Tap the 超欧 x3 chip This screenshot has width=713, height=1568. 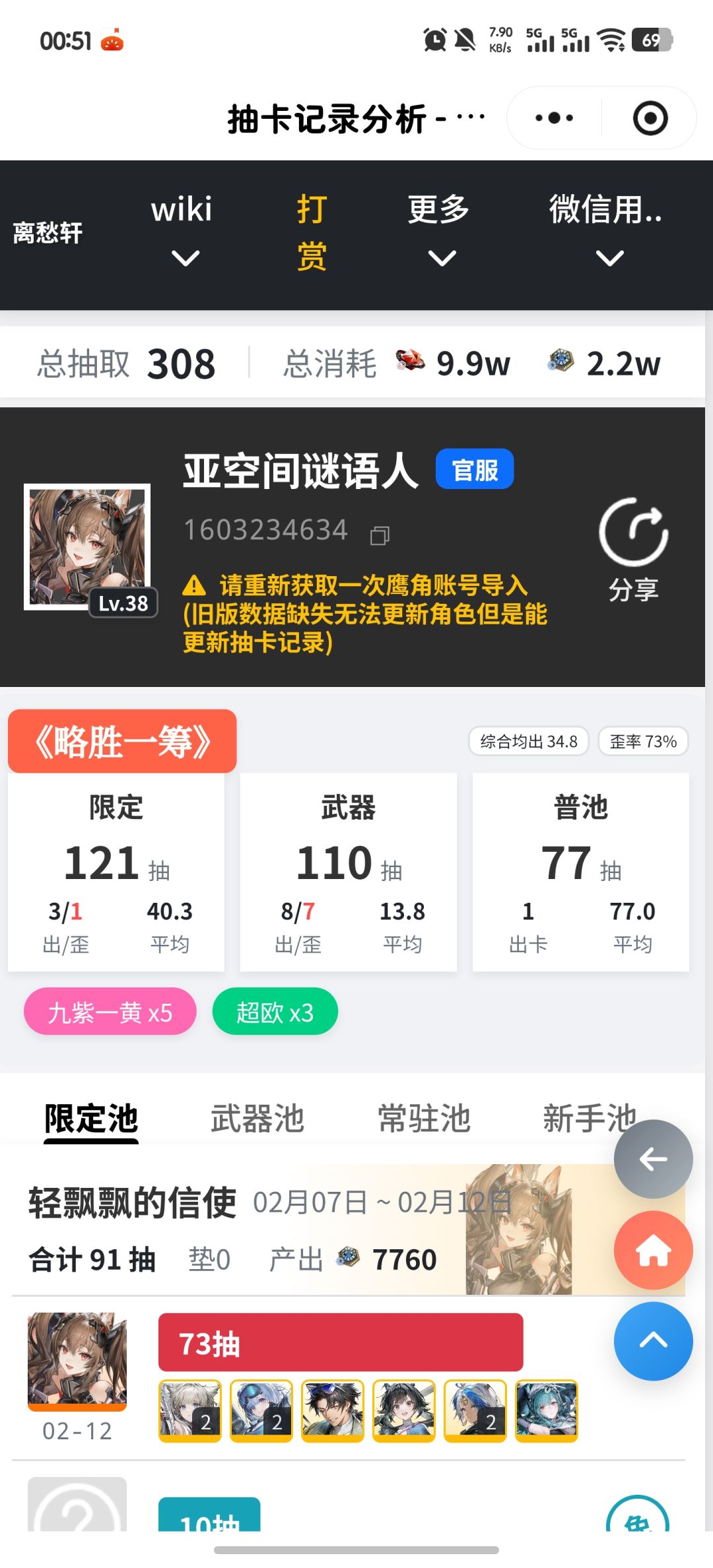275,1011
